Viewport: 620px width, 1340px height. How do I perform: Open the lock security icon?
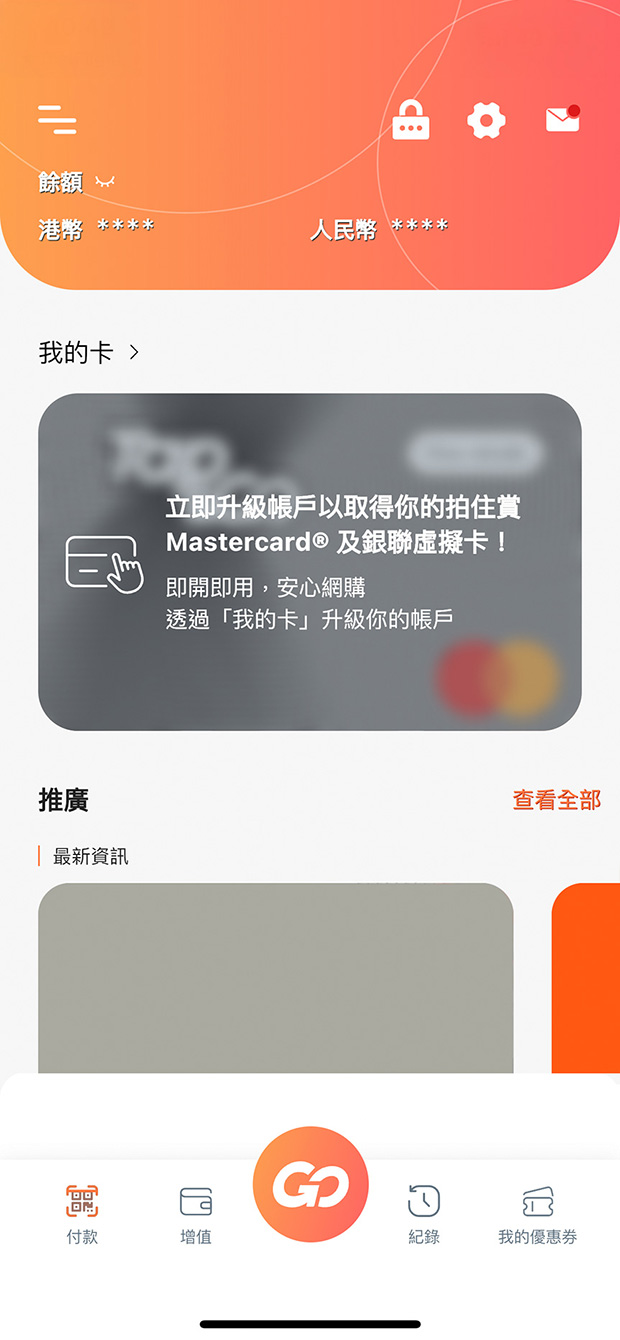(410, 121)
